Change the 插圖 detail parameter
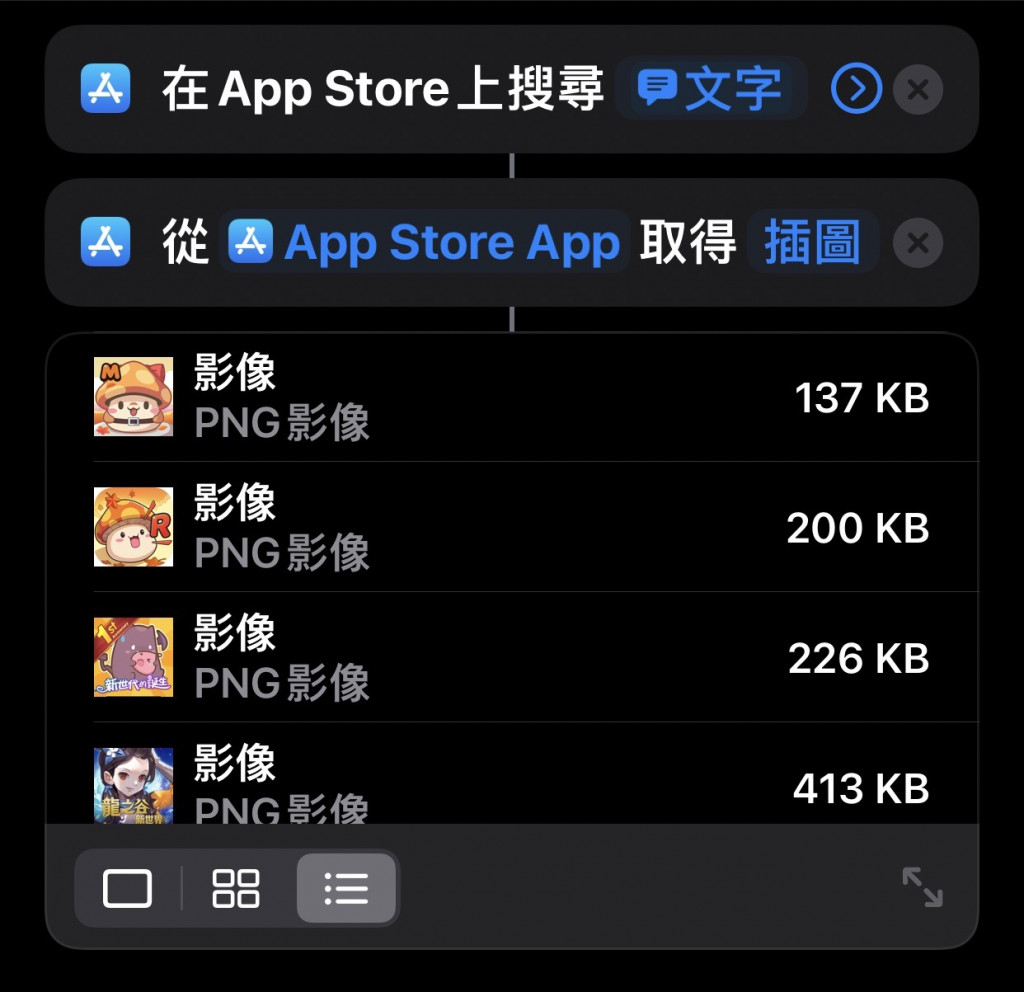Viewport: 1024px width, 992px height. pos(812,243)
